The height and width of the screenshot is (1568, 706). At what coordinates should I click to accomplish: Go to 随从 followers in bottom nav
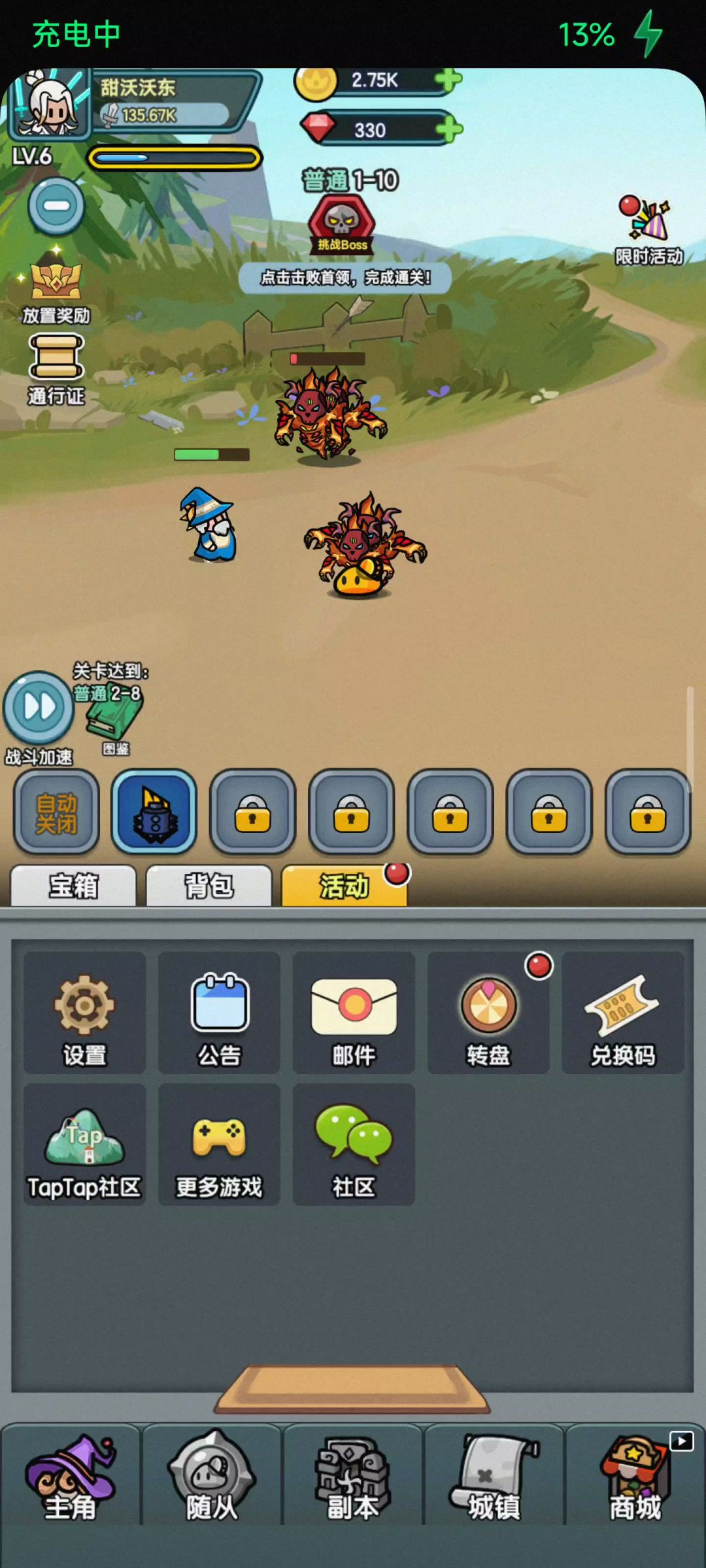[x=211, y=1478]
